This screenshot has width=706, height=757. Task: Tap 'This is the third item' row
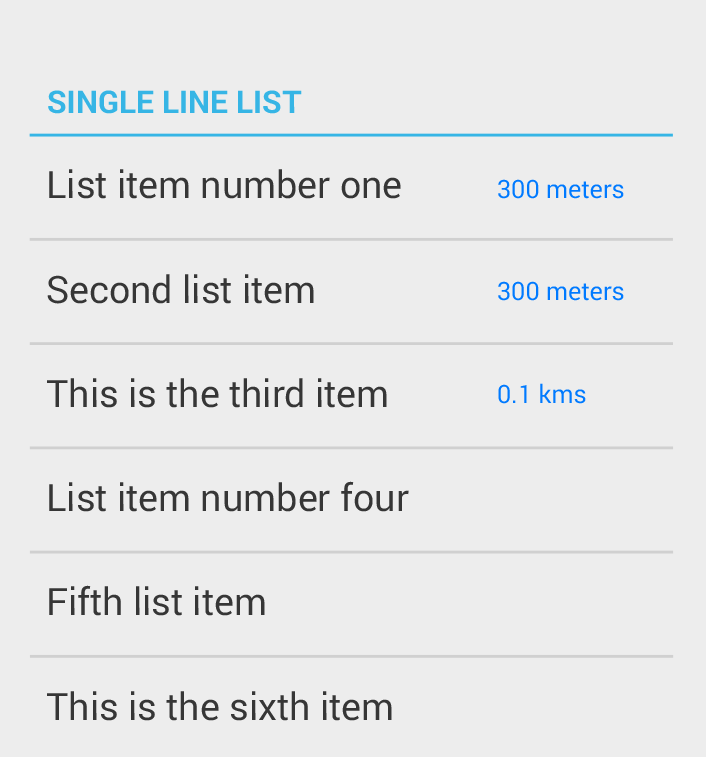coord(217,395)
